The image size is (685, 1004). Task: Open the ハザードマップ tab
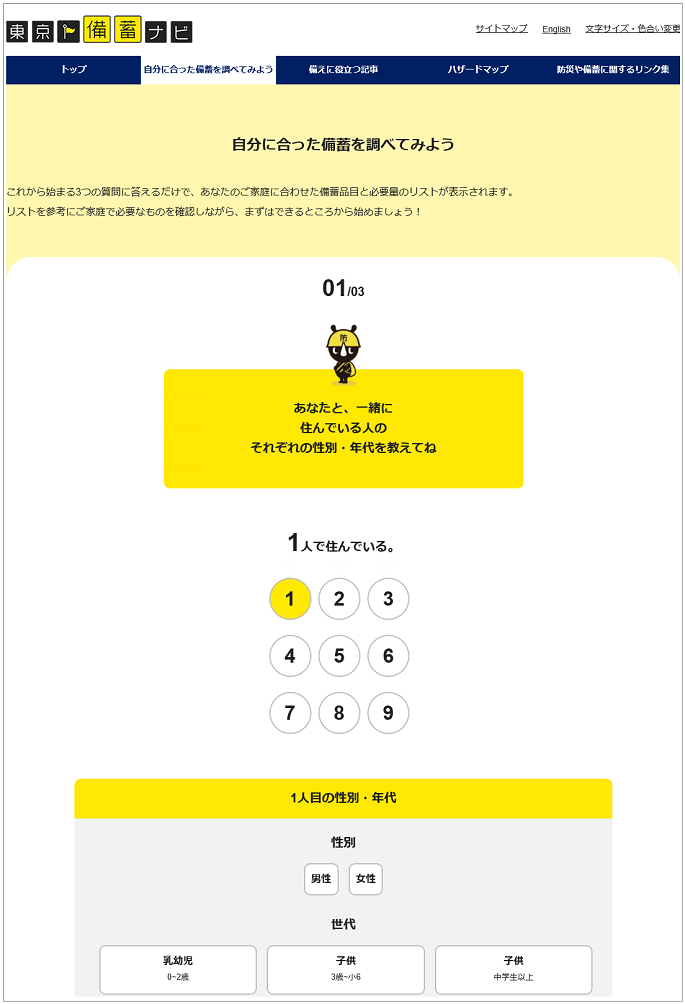point(478,70)
